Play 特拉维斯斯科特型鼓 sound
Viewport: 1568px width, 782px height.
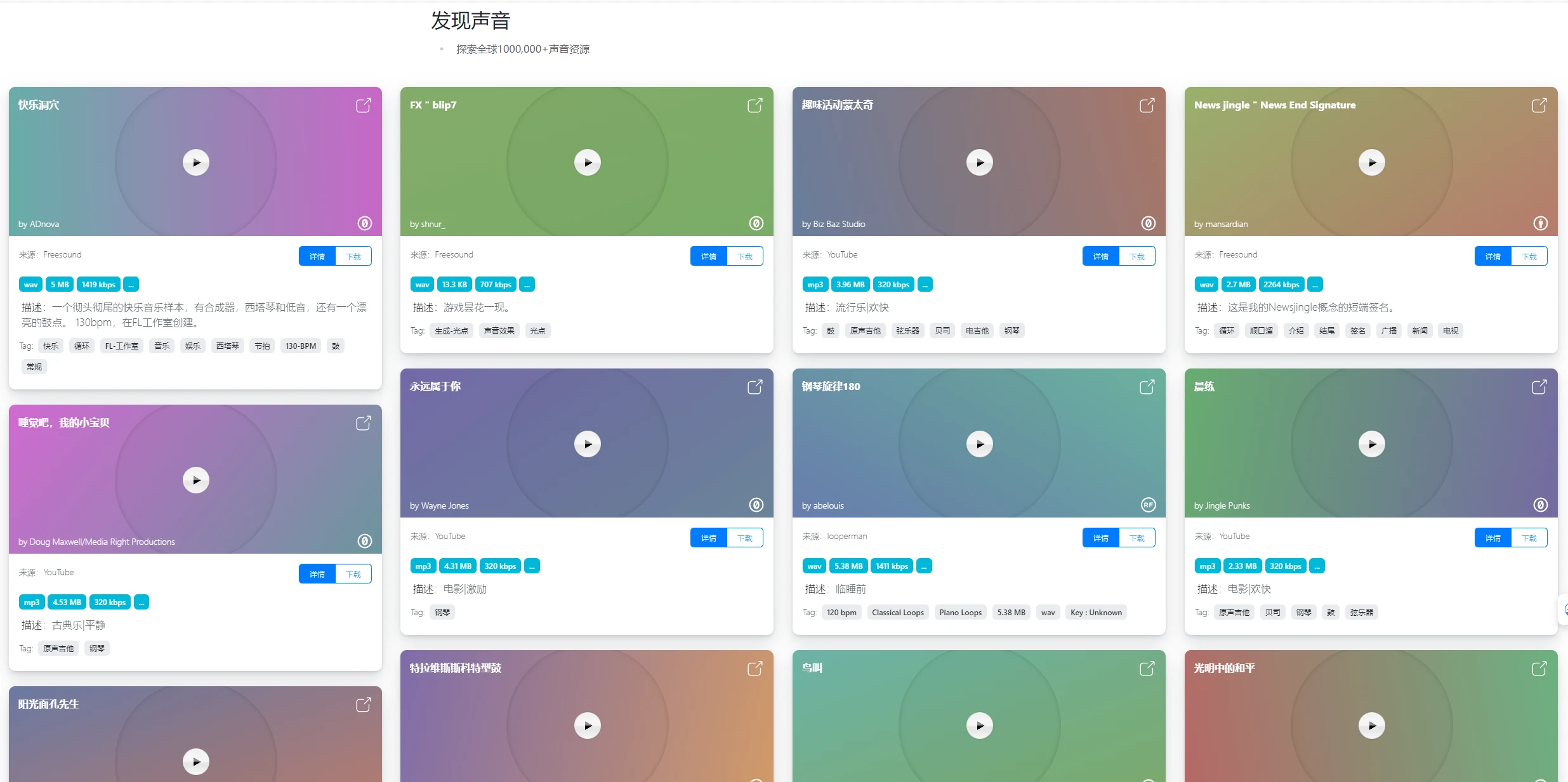tap(588, 726)
